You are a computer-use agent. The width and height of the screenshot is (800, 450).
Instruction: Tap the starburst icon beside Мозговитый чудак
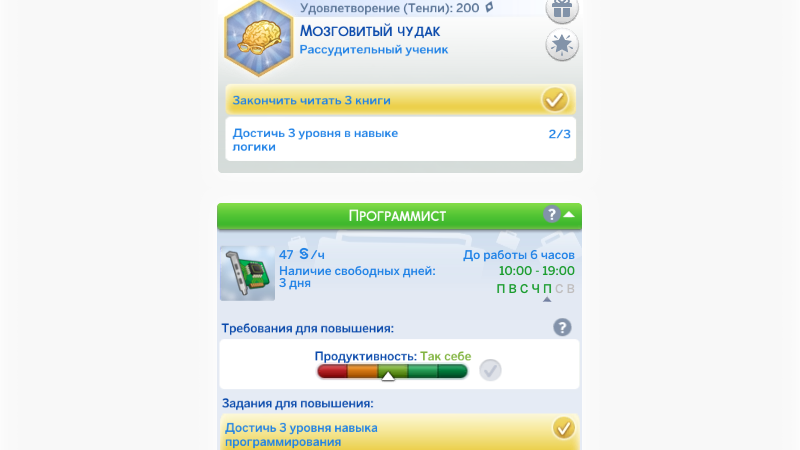(561, 45)
